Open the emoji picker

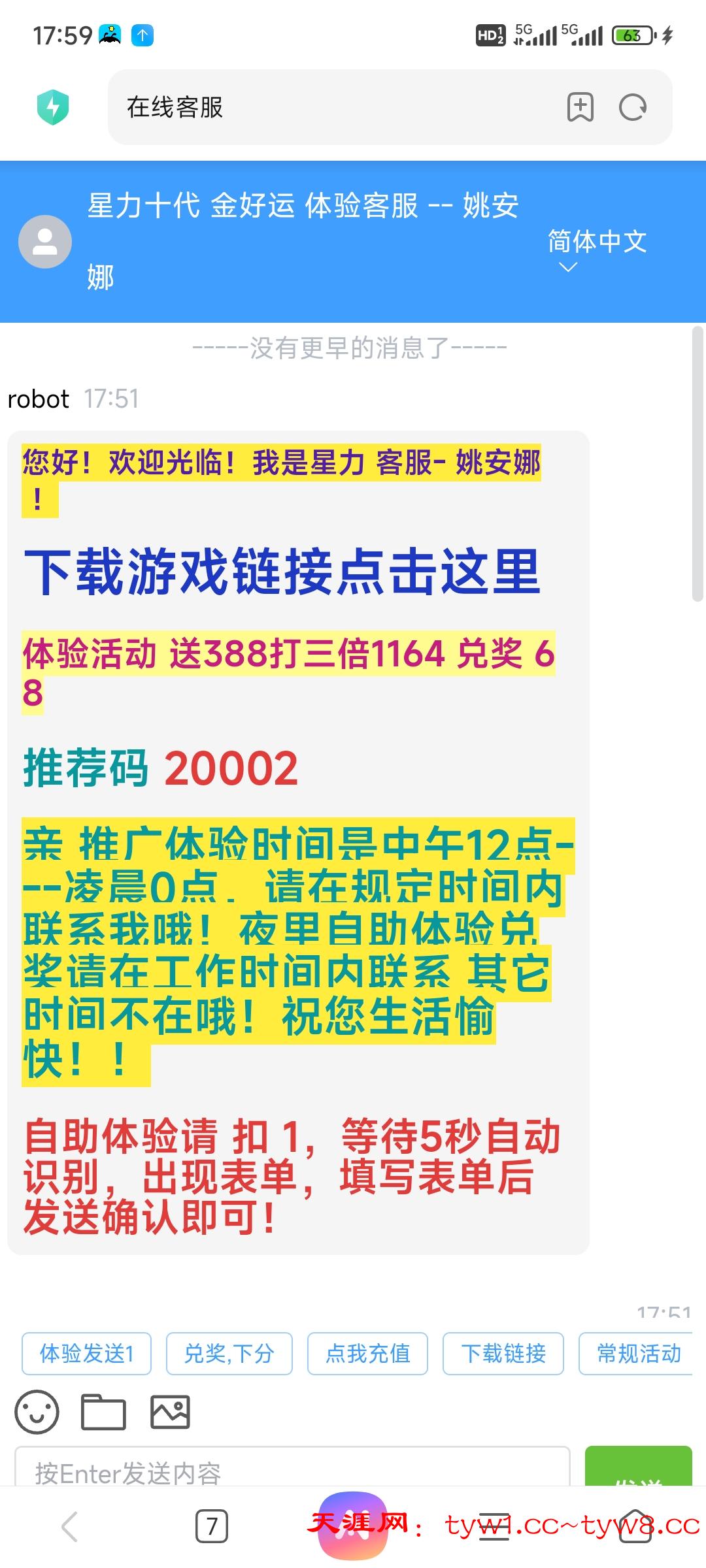click(37, 1412)
